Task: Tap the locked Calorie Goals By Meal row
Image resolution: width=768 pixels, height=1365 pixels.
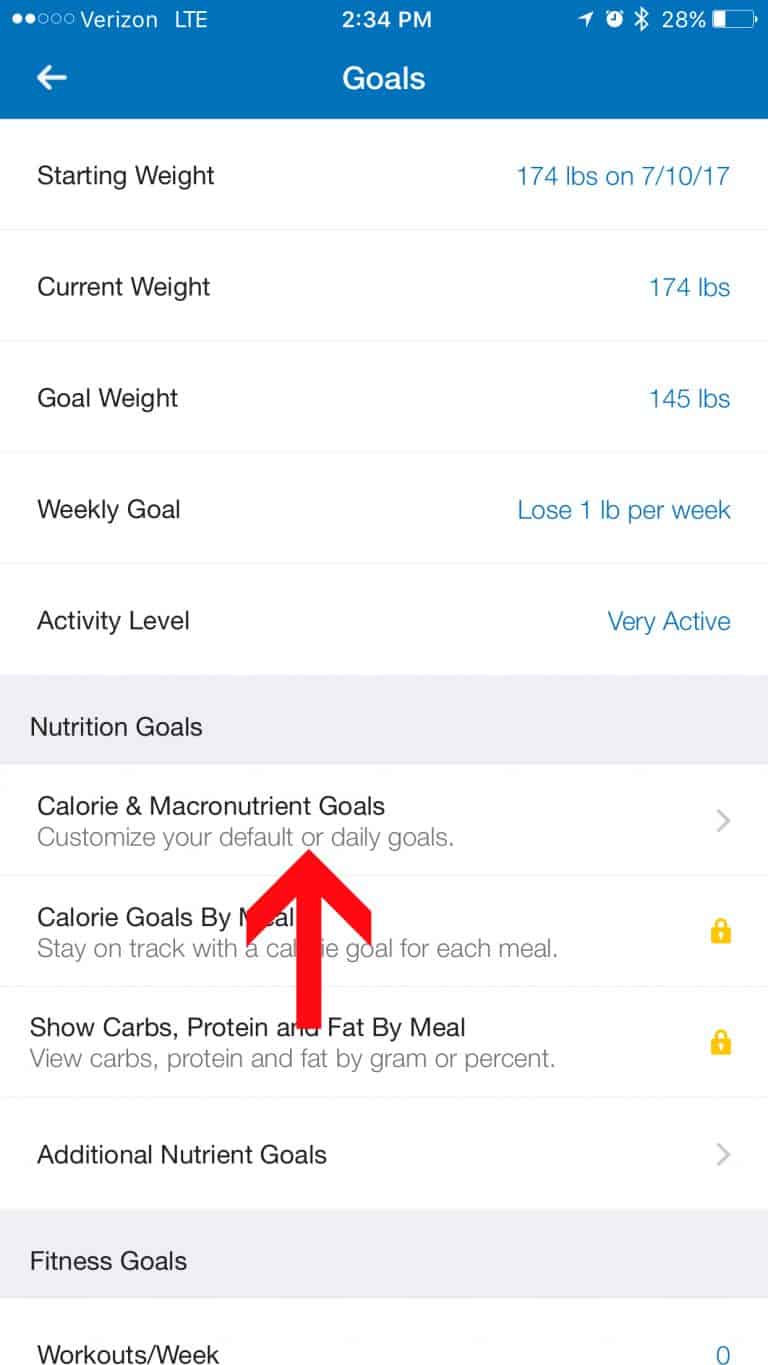Action: pos(384,931)
